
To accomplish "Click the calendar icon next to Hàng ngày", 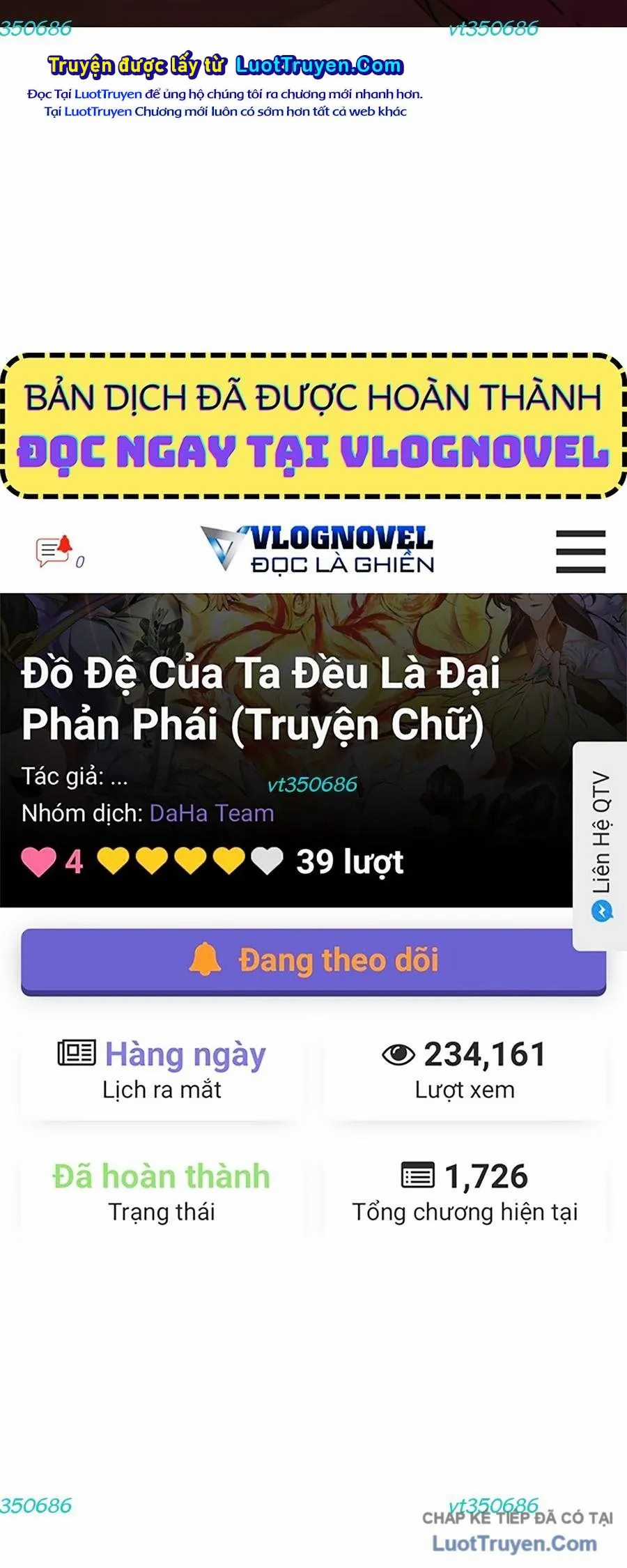I will [79, 1052].
